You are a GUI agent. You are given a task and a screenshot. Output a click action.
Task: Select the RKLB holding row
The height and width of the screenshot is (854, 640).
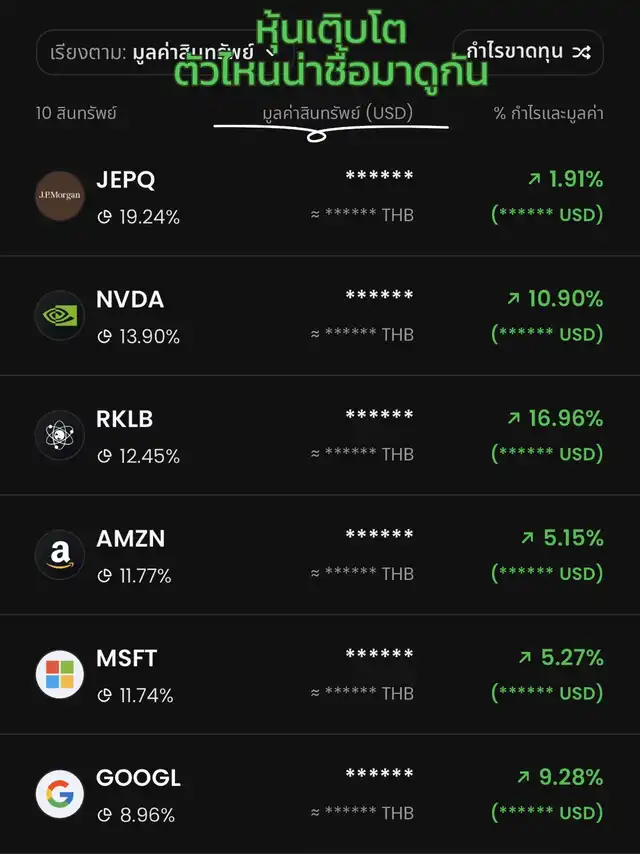pos(320,437)
